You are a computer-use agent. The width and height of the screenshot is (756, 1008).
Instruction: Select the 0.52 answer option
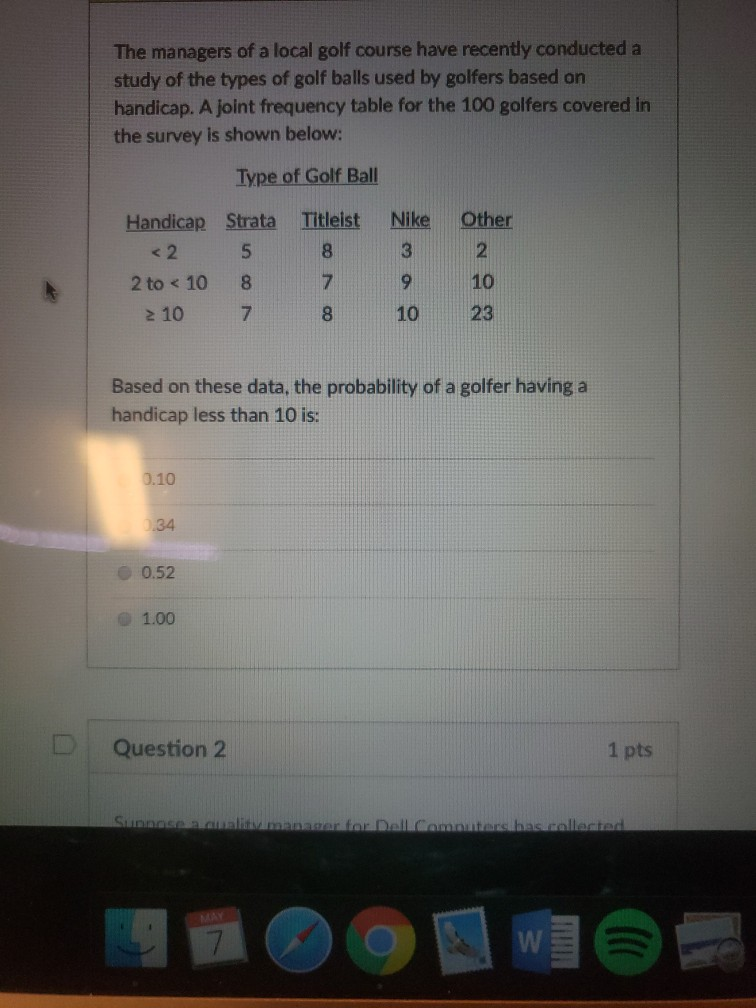click(124, 572)
